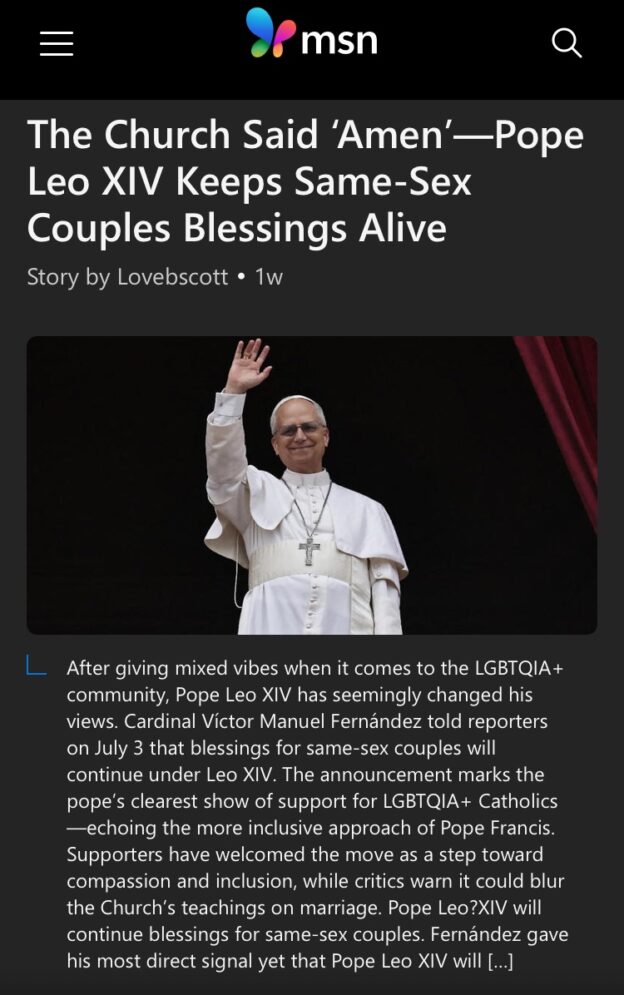Open the article's main photo
The height and width of the screenshot is (995, 624).
[x=311, y=485]
